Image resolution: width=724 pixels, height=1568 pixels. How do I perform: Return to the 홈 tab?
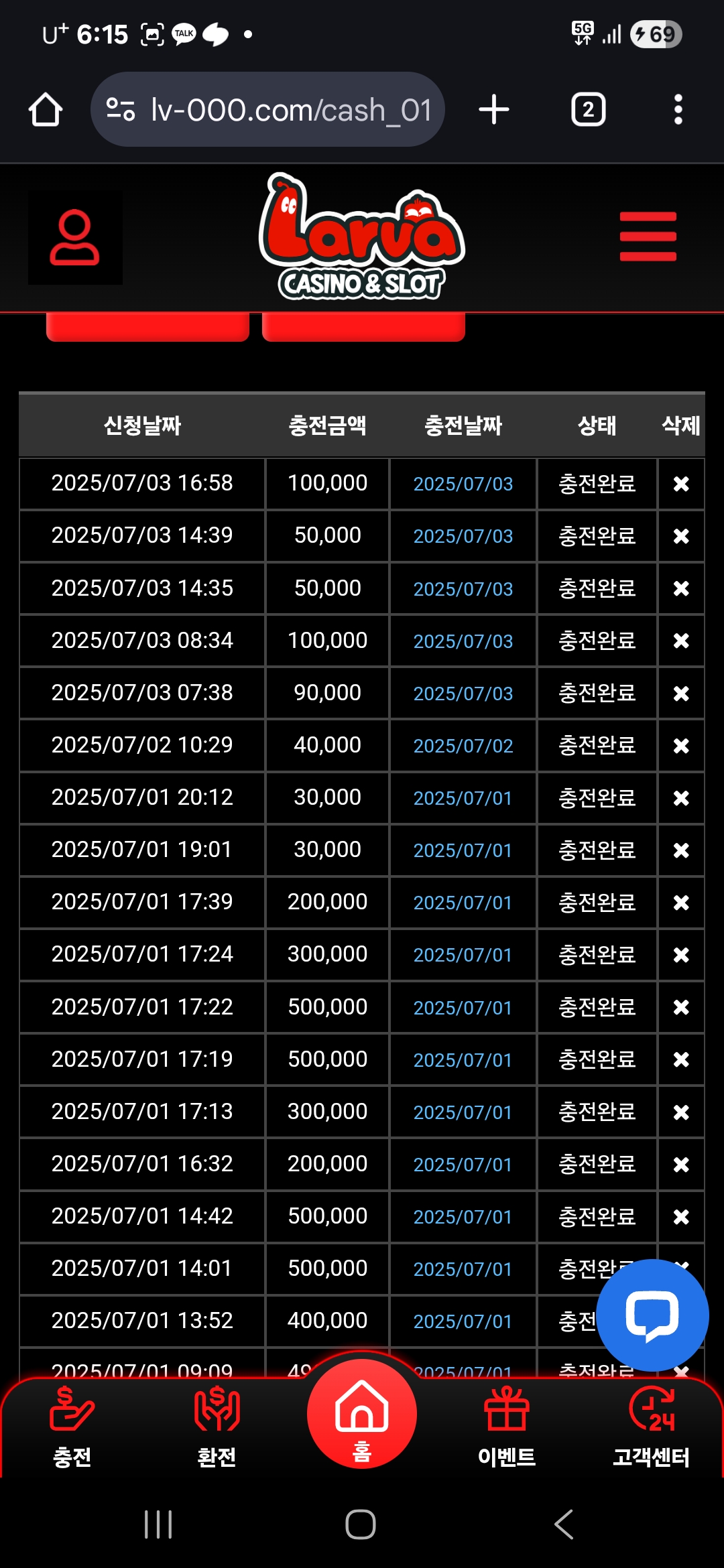(x=362, y=1414)
